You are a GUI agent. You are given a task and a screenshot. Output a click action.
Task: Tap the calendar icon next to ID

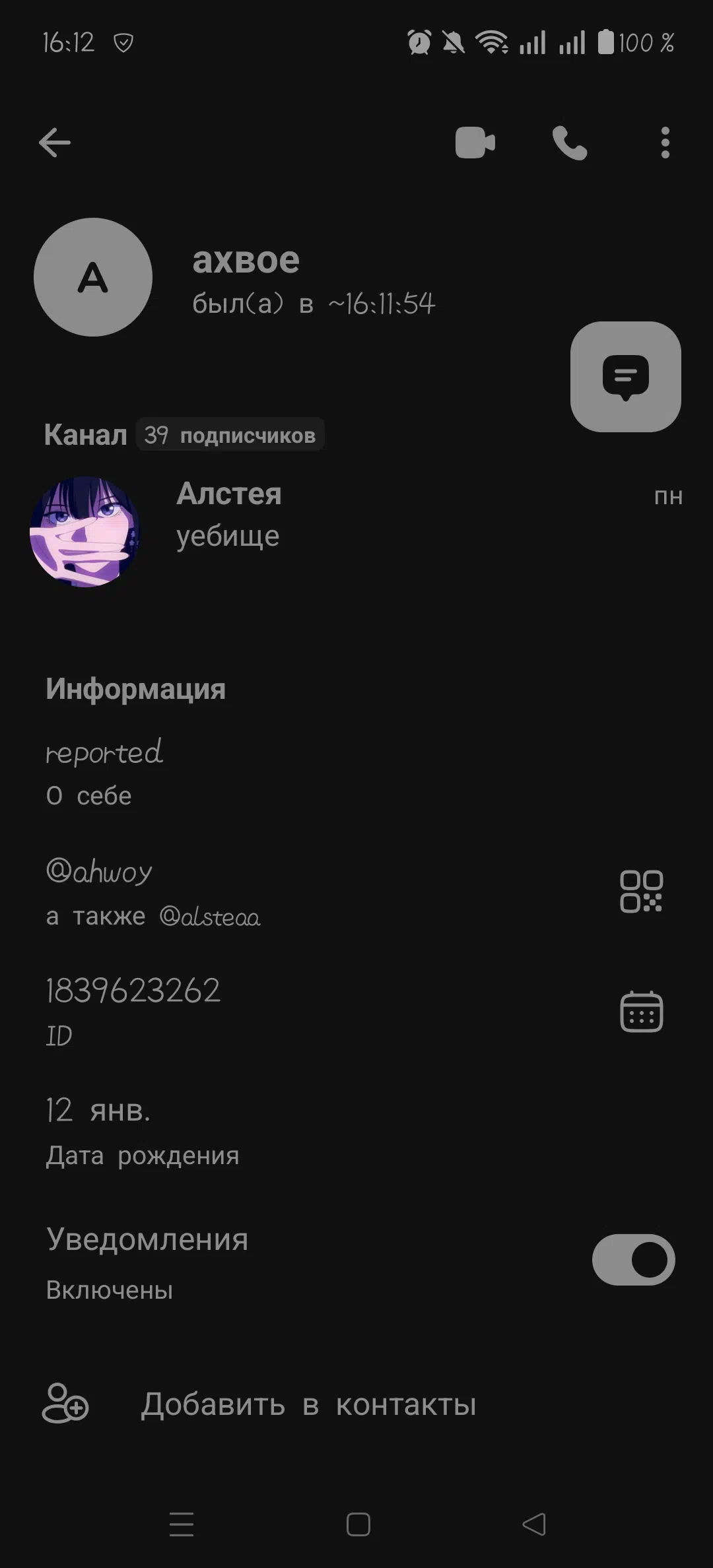pyautogui.click(x=641, y=1011)
